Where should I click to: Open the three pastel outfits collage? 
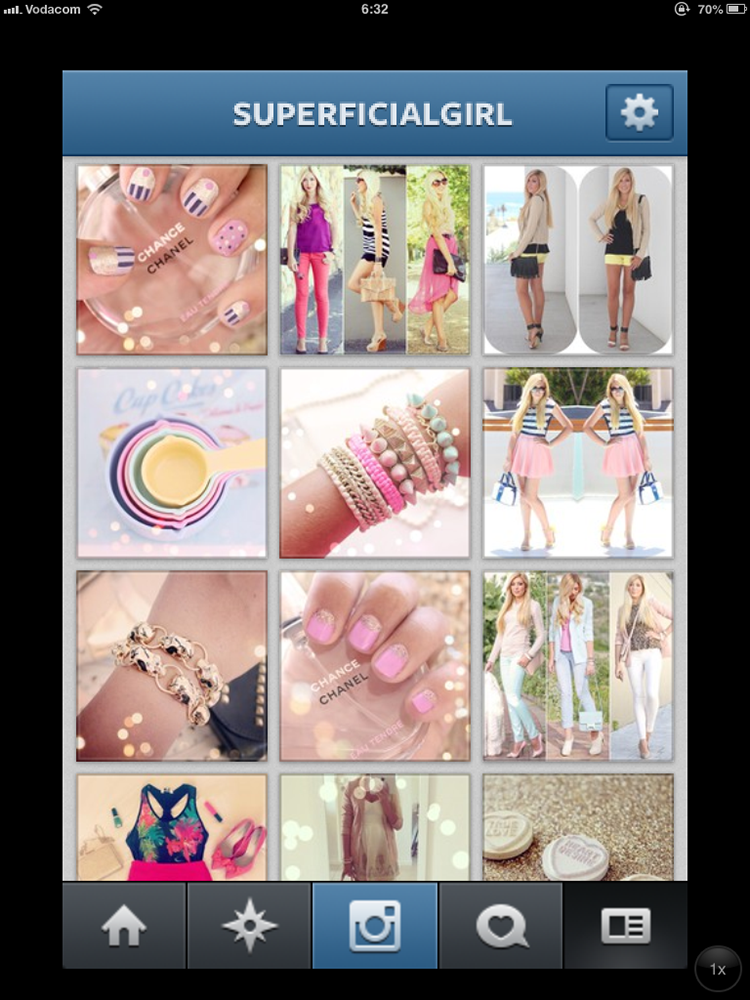tap(578, 665)
